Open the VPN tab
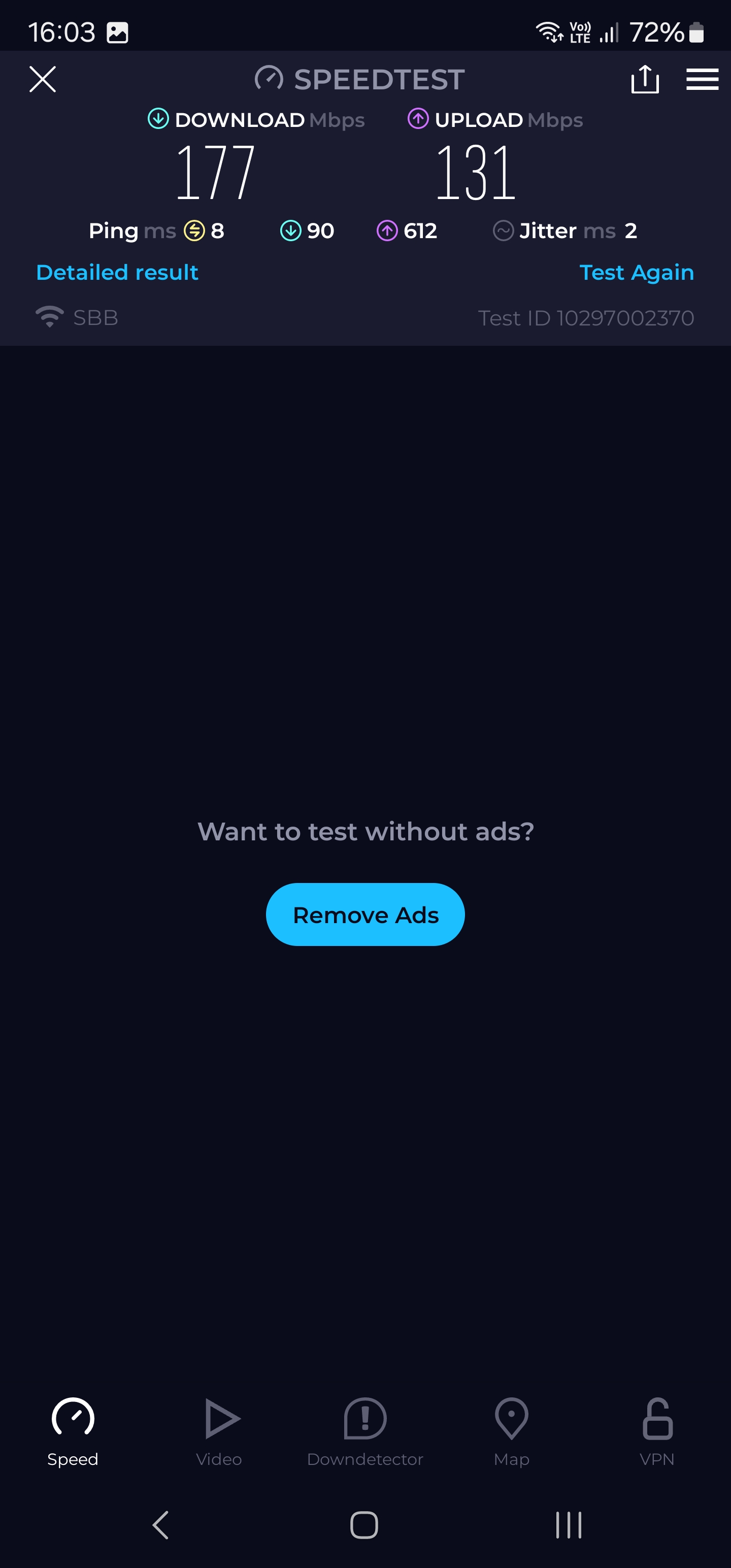 pyautogui.click(x=657, y=1431)
